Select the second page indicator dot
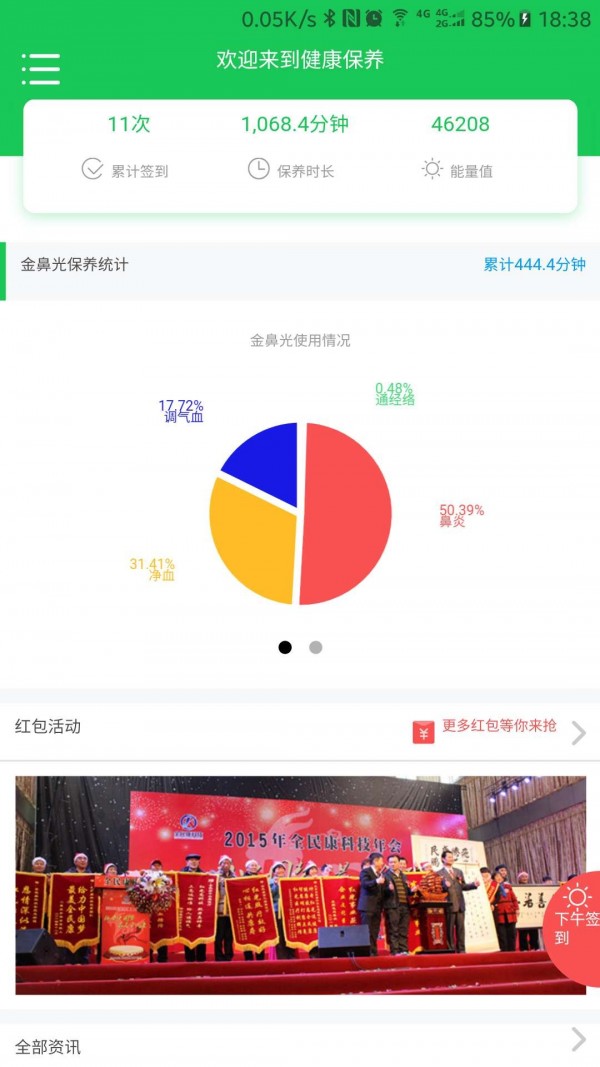600x1067 pixels. click(316, 647)
